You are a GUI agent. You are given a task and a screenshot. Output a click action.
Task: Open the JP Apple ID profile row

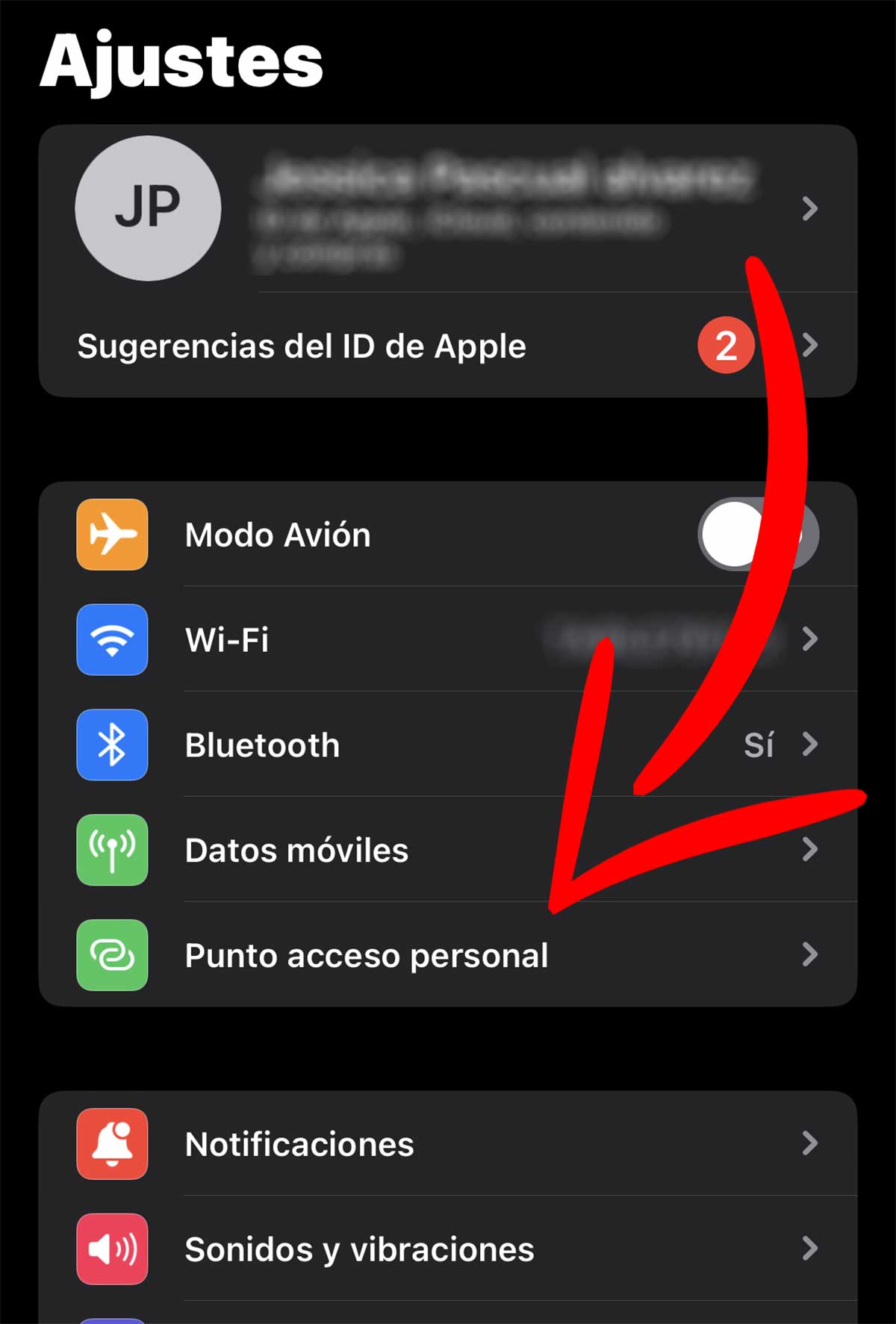click(448, 208)
